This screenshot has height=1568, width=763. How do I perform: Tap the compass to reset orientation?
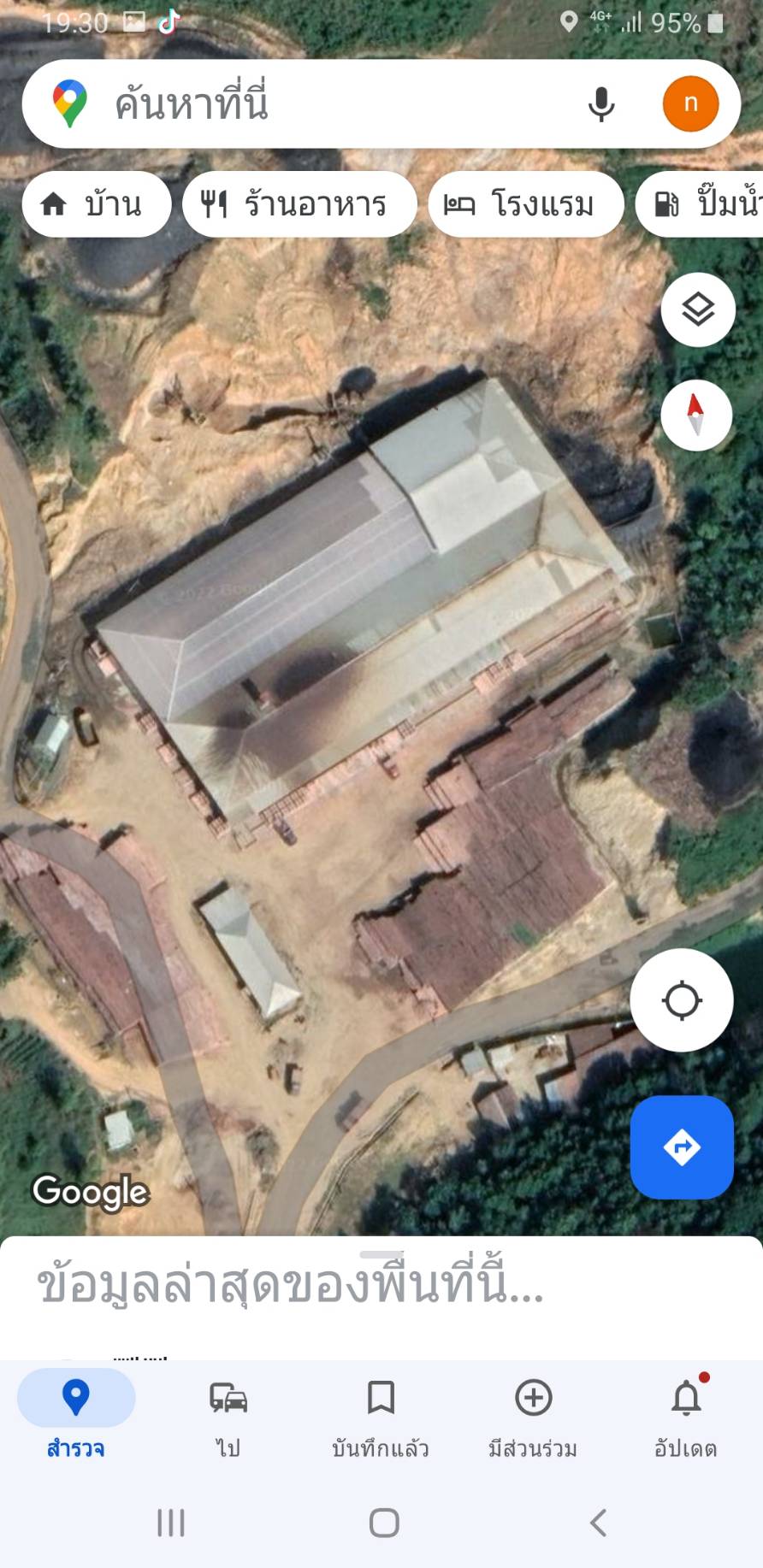[696, 415]
